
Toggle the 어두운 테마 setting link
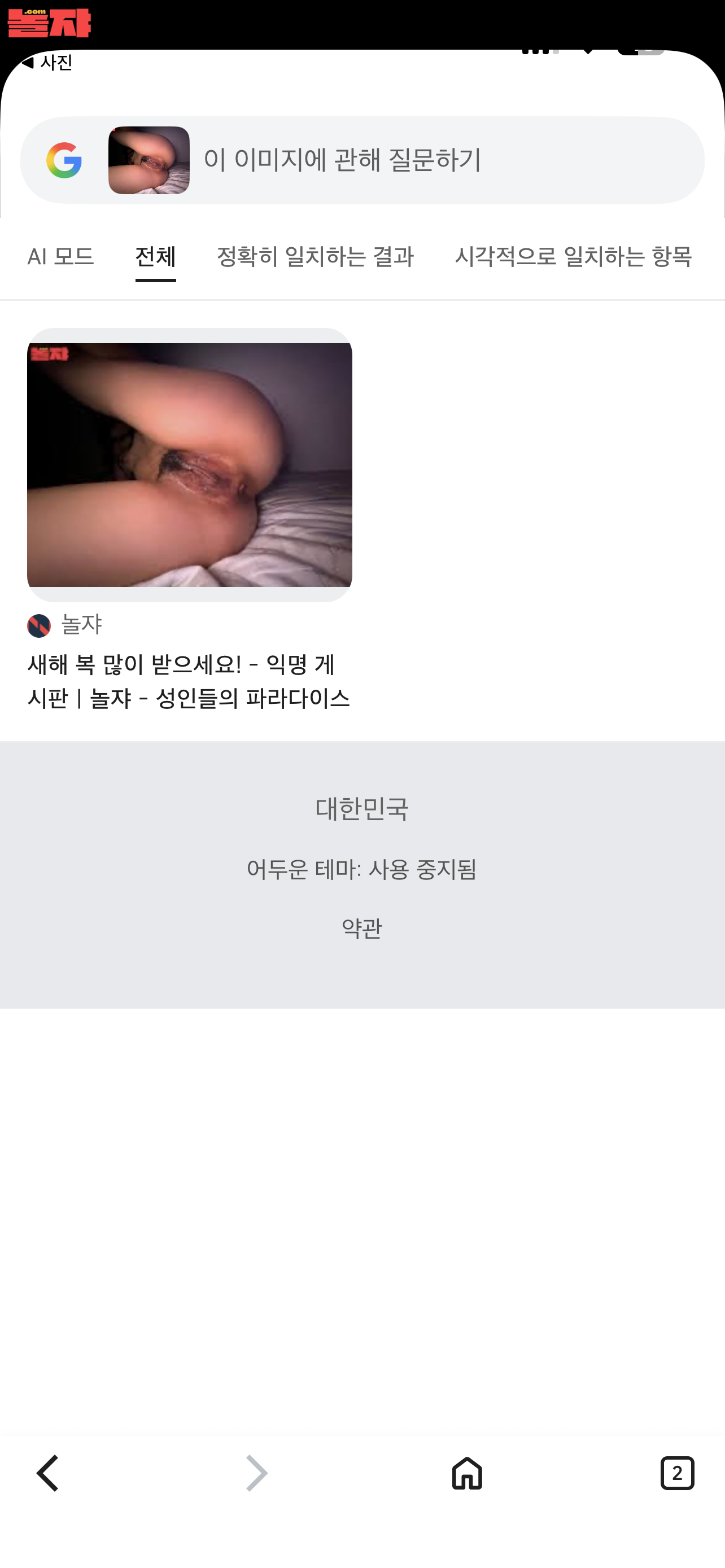(361, 869)
